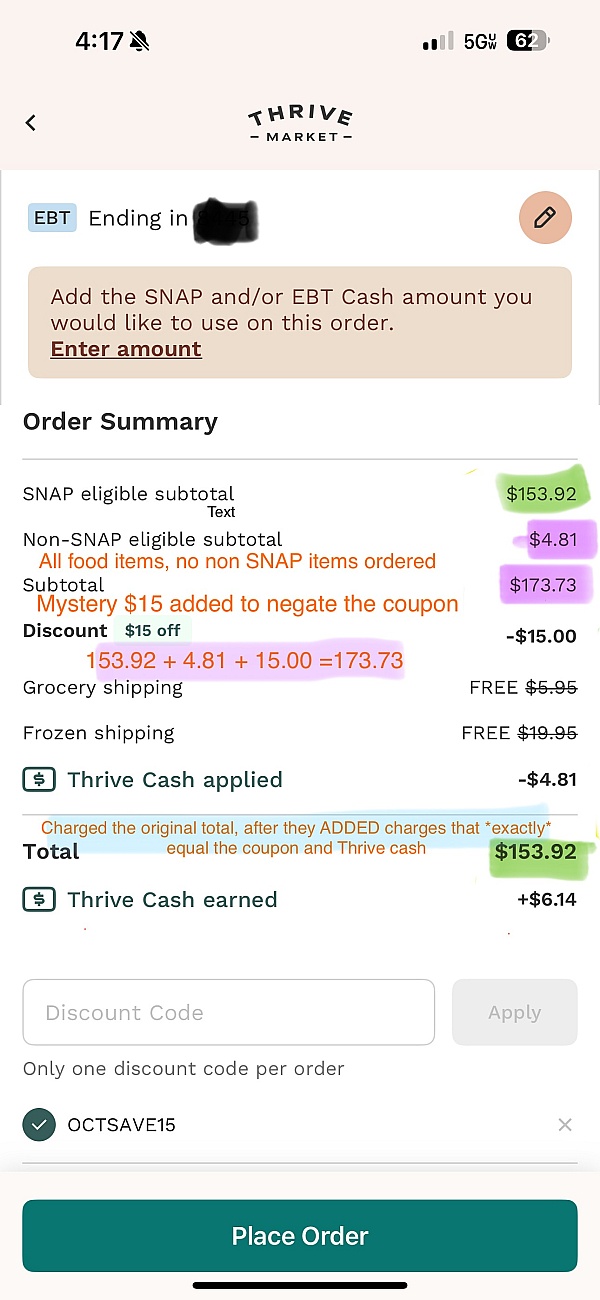The image size is (600, 1300).
Task: Tap the Discount Code field
Action: pos(229,1012)
